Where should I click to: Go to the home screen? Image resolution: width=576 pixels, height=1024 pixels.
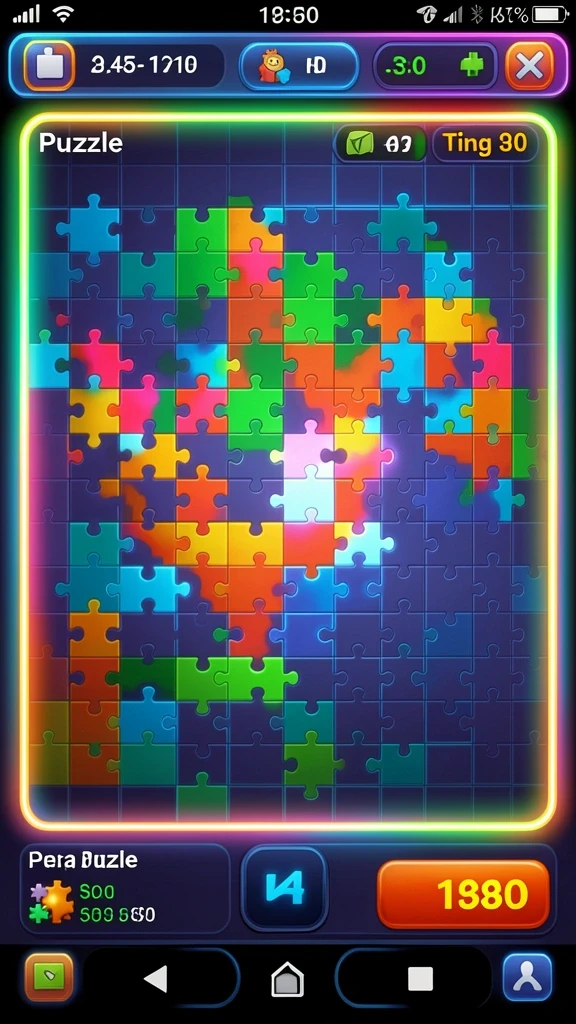coord(288,980)
